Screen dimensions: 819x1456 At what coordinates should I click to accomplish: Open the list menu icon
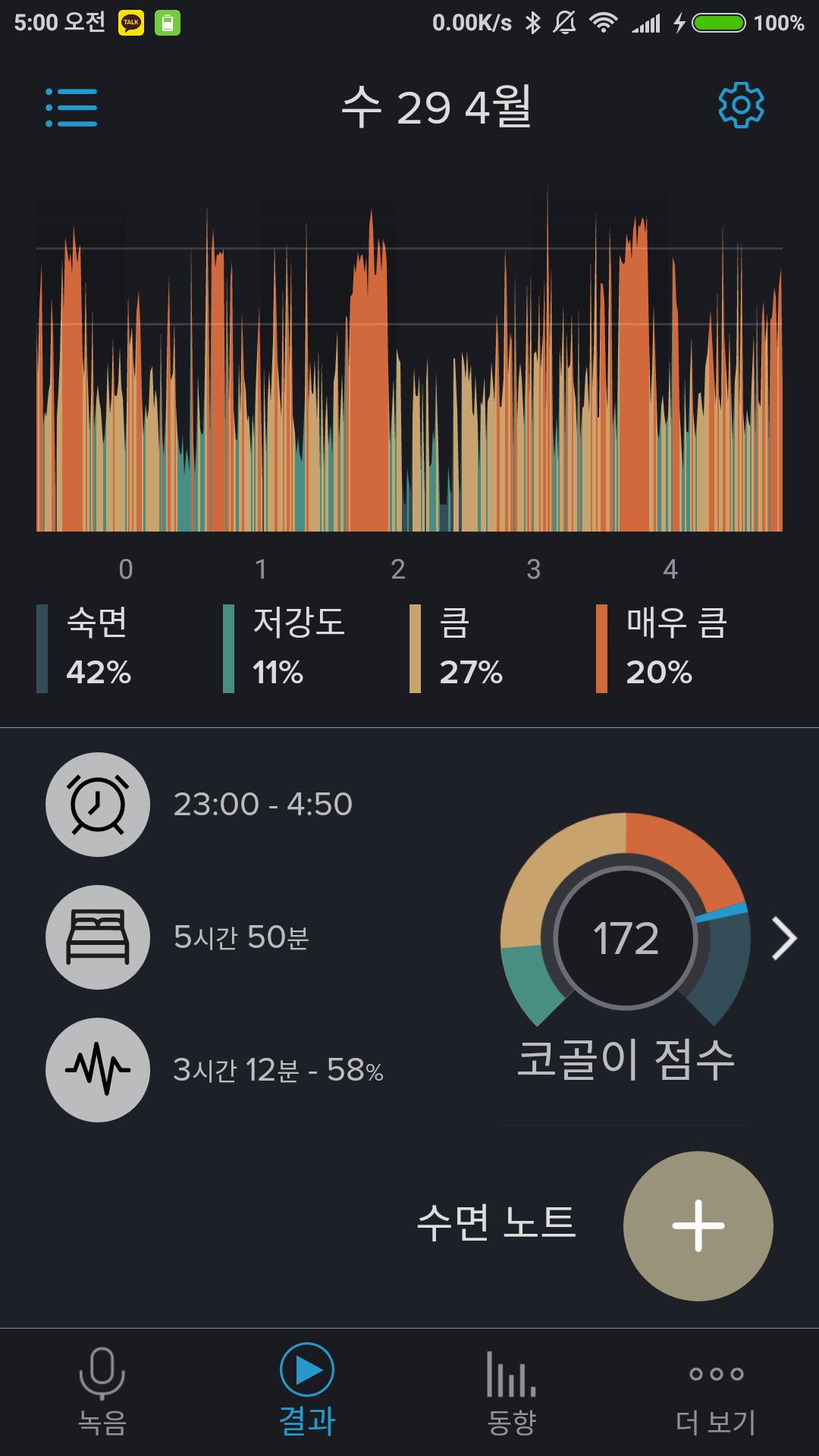pyautogui.click(x=71, y=107)
